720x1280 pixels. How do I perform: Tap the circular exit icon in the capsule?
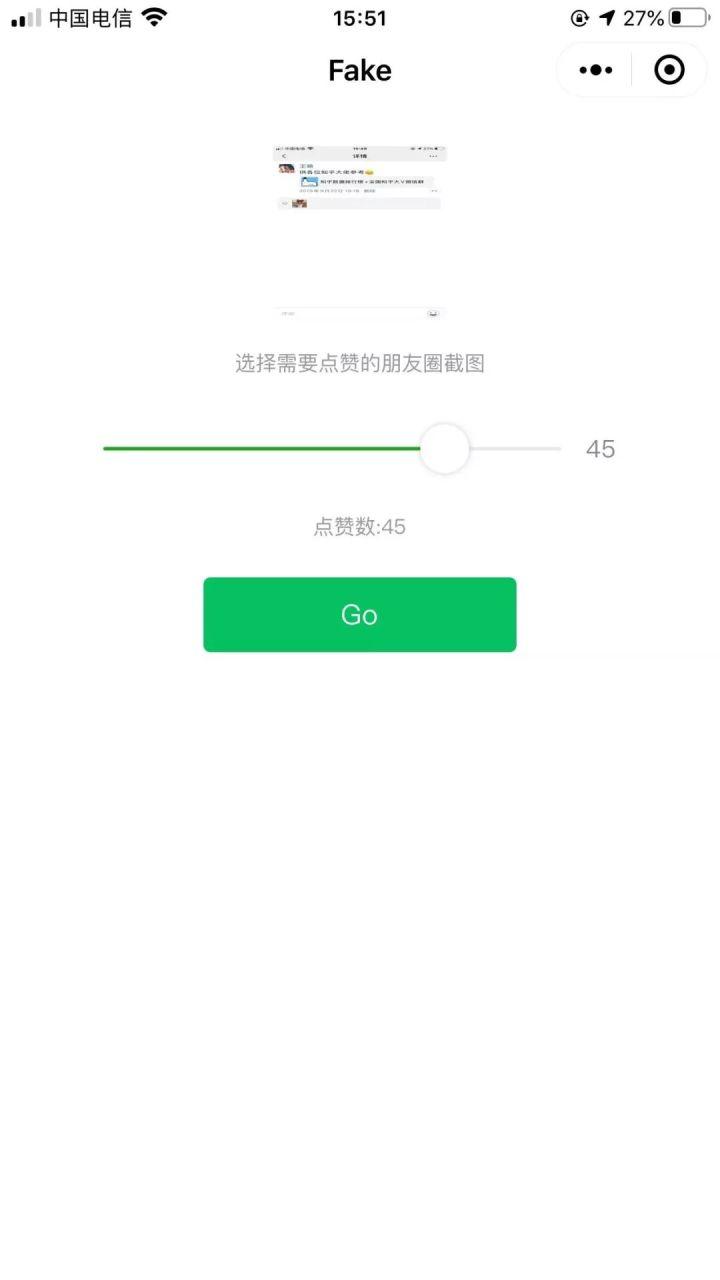pyautogui.click(x=668, y=70)
